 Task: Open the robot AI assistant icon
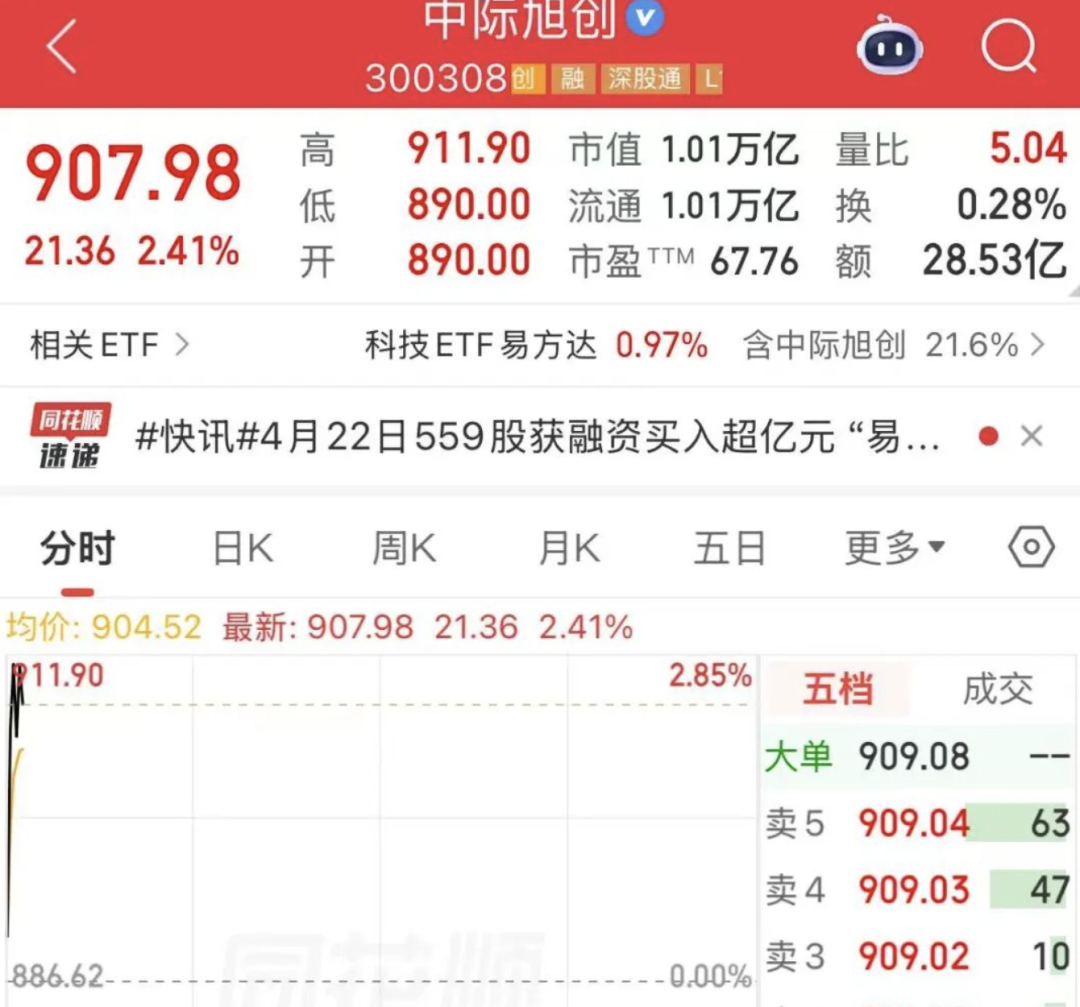889,46
